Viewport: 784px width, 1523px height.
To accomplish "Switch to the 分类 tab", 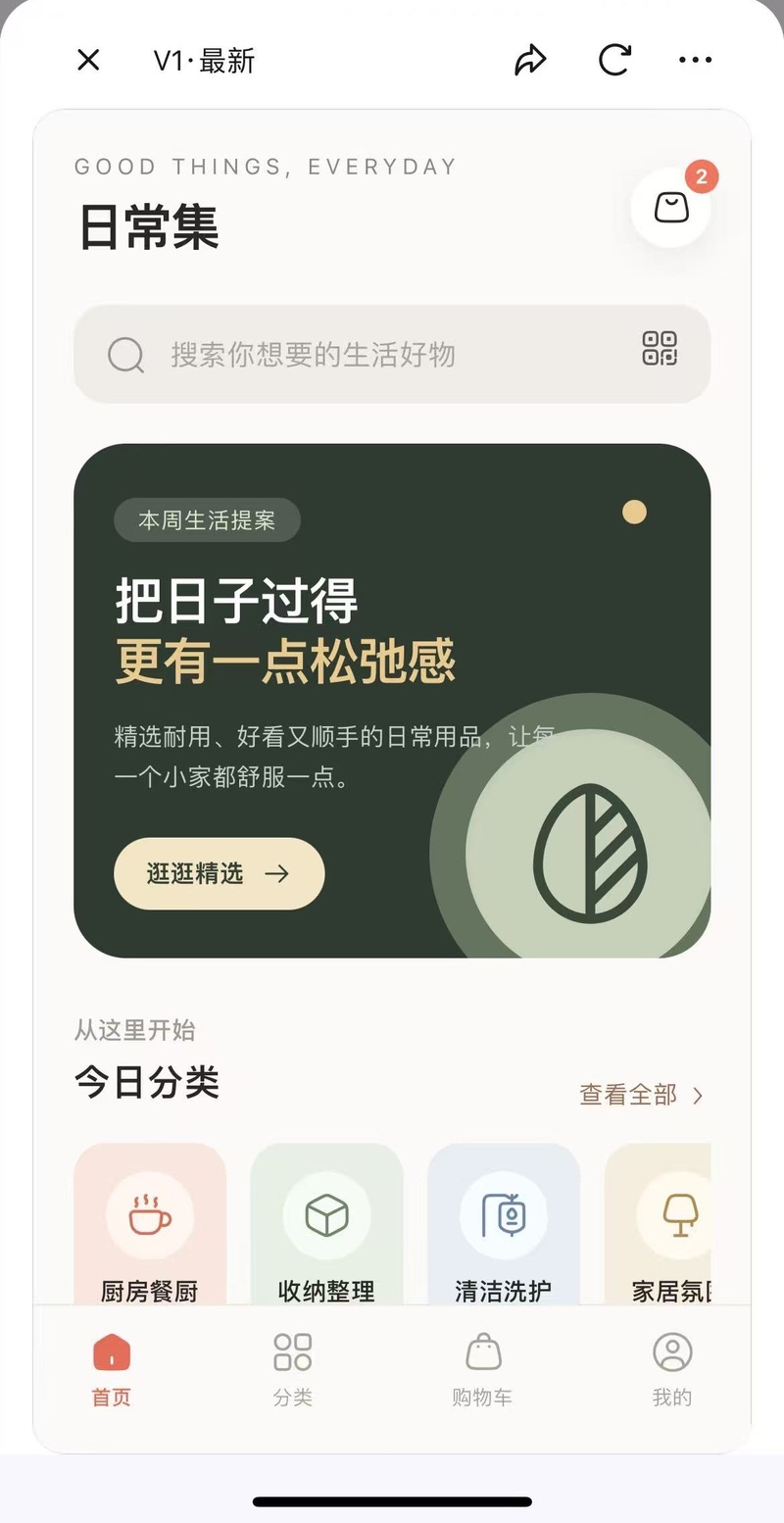I will [x=293, y=1370].
